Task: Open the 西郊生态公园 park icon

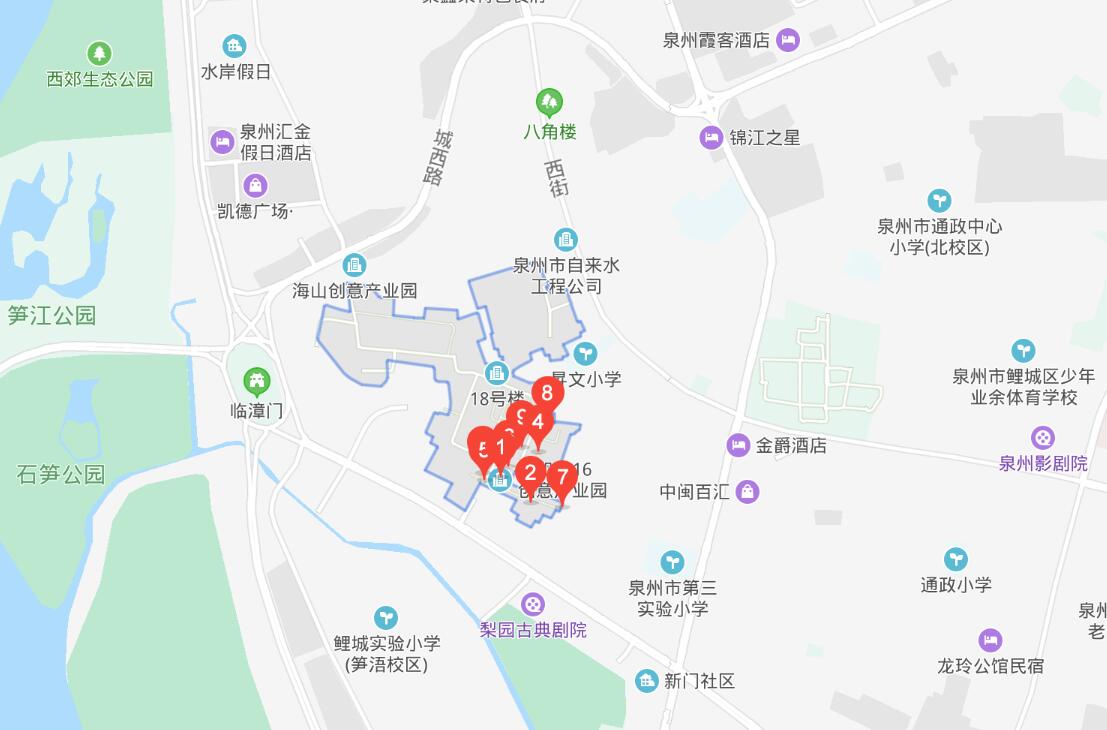Action: pos(99,53)
